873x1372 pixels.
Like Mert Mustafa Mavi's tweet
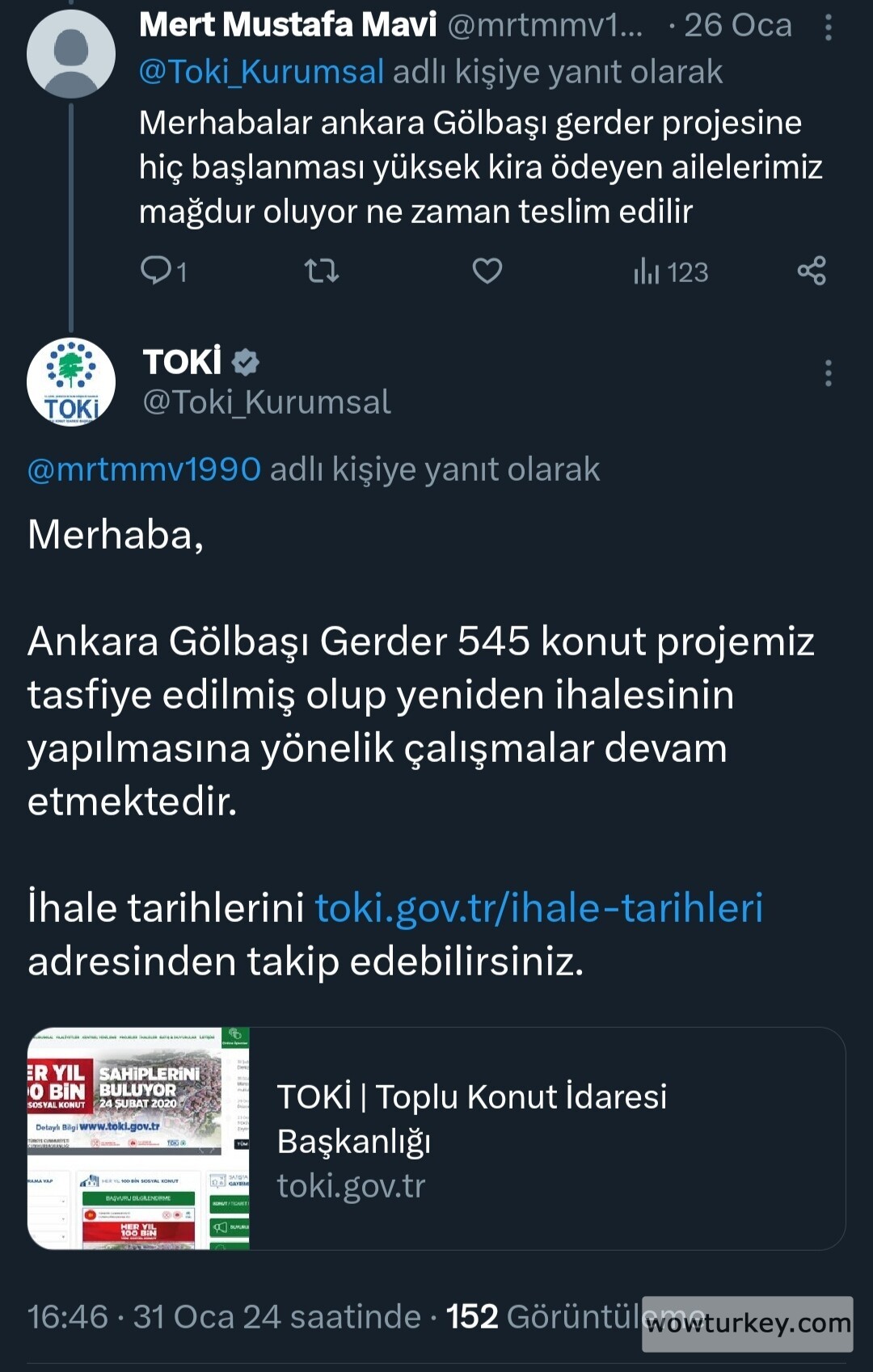[487, 271]
